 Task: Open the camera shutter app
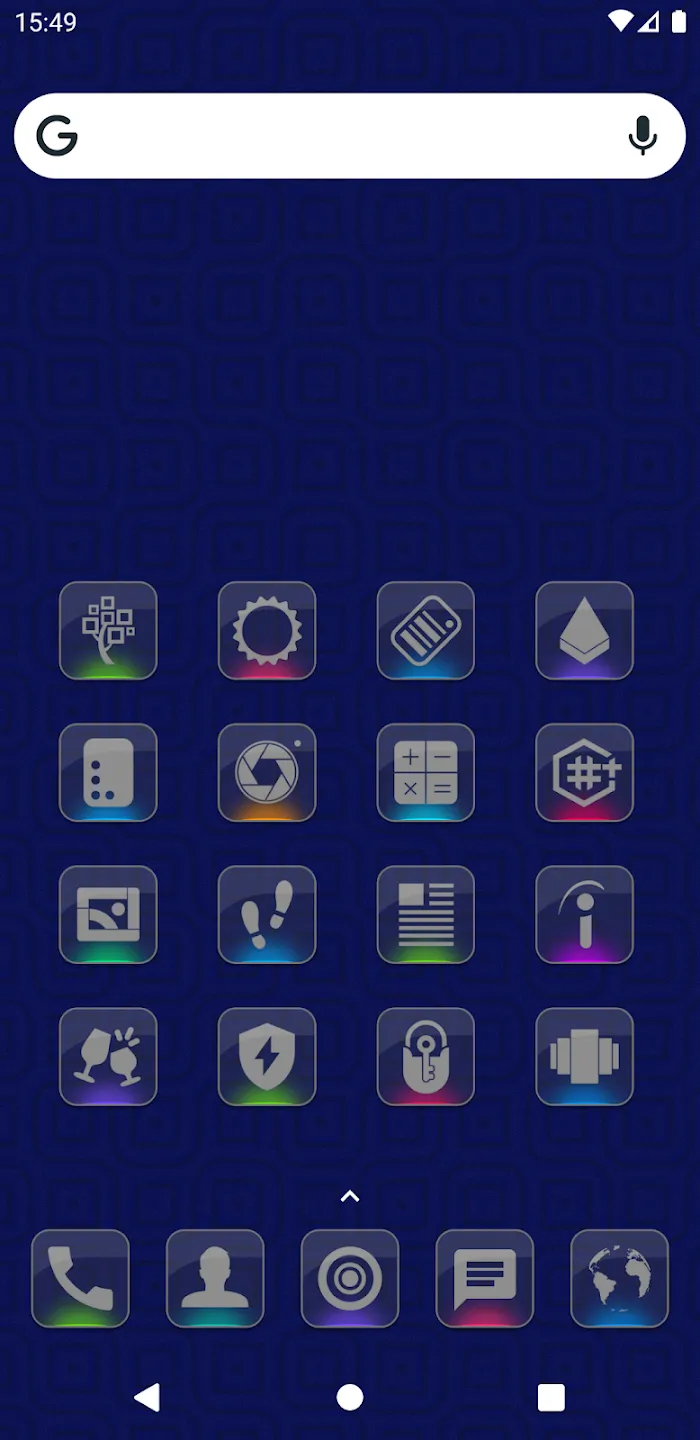click(x=267, y=773)
